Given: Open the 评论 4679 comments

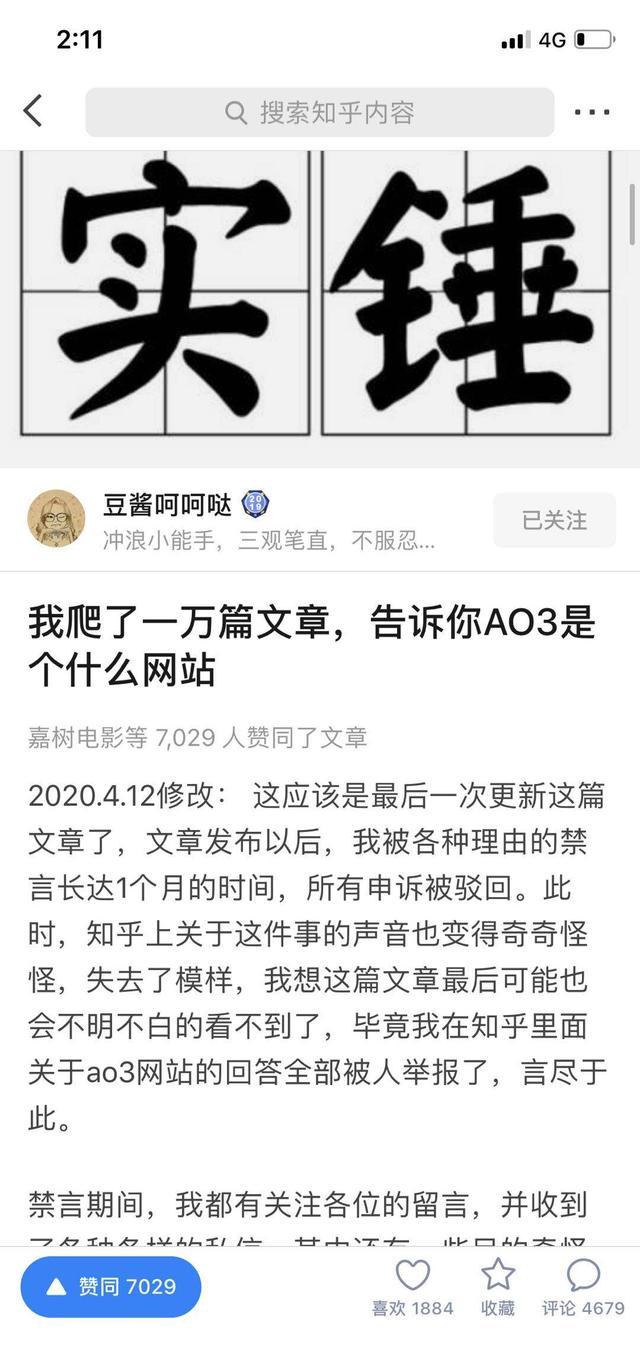Looking at the screenshot, I should tap(583, 1287).
